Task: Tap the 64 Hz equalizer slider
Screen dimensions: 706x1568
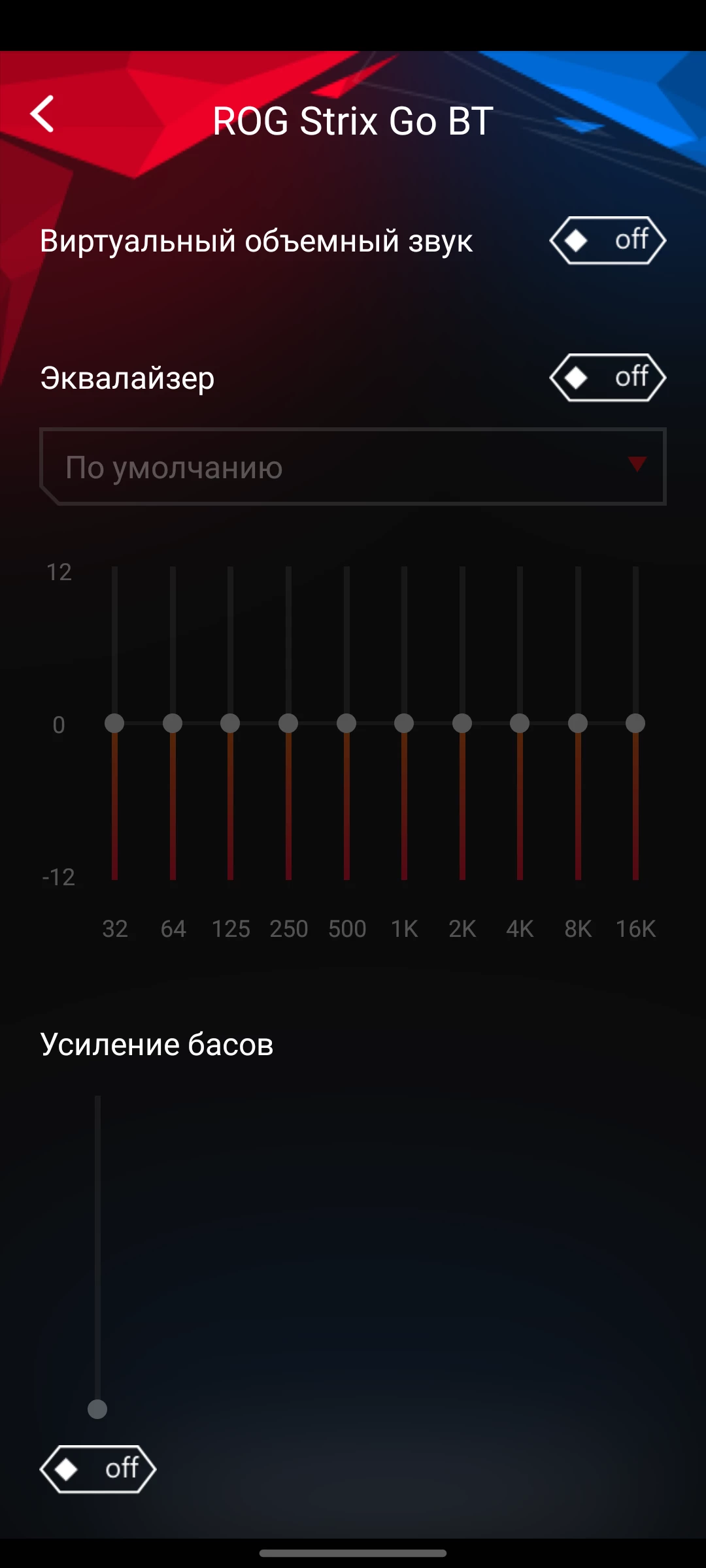Action: [173, 723]
